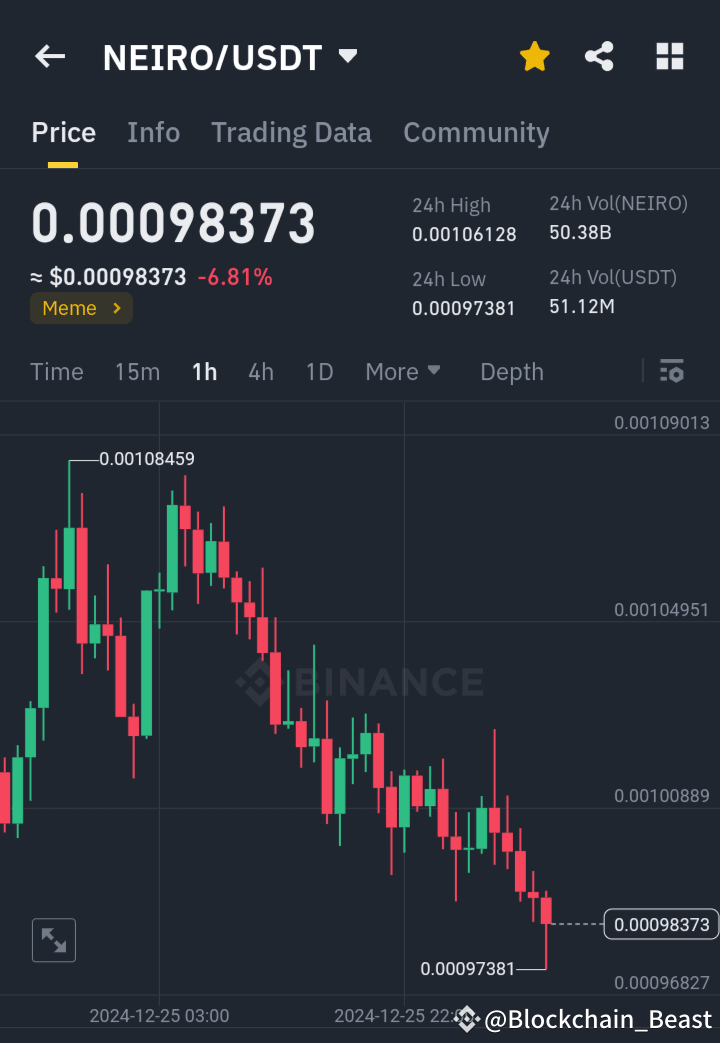Expand the chart to fullscreen
This screenshot has height=1043, width=720.
[53, 939]
